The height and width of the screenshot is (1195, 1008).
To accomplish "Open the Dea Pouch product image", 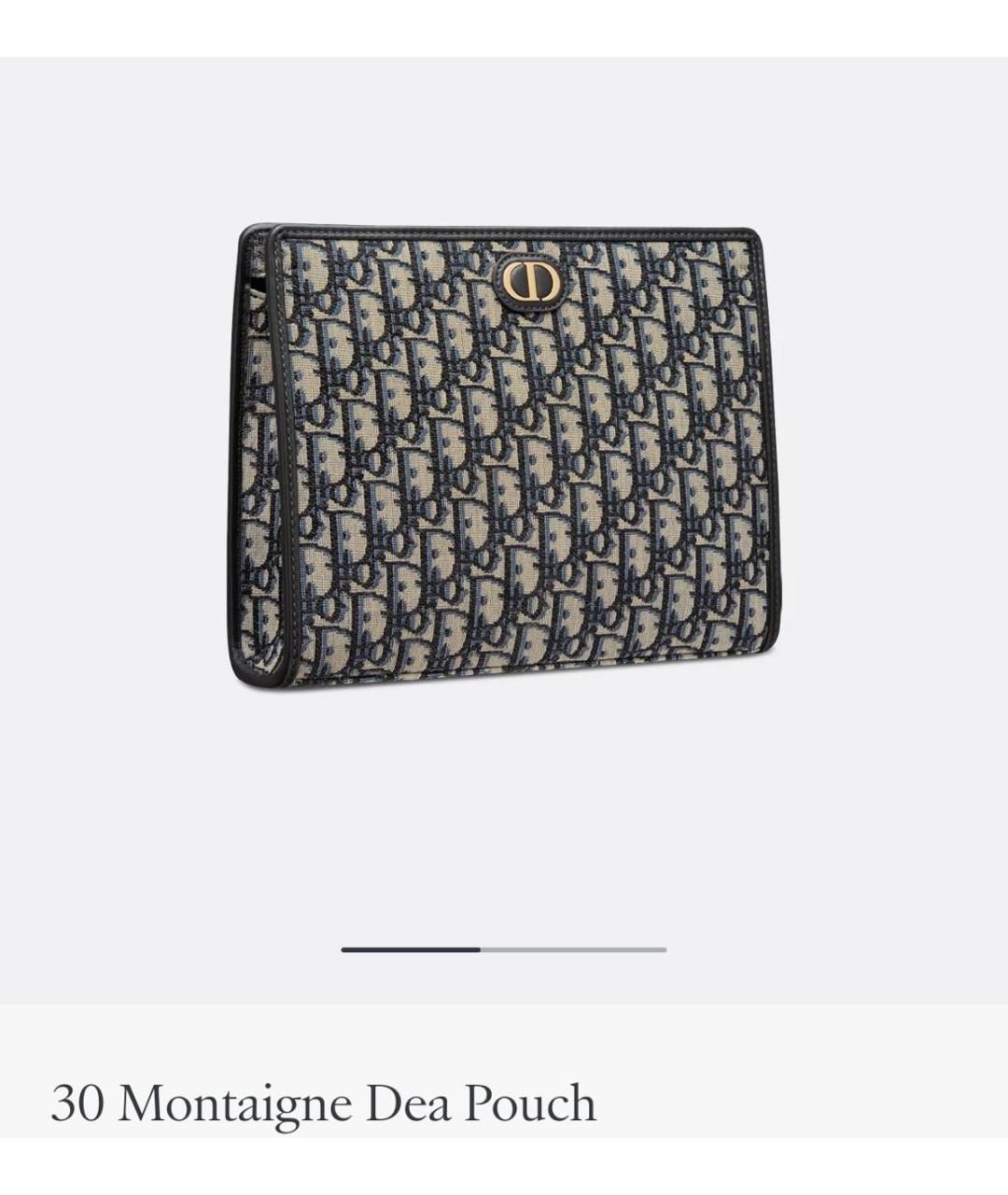I will click(x=504, y=457).
